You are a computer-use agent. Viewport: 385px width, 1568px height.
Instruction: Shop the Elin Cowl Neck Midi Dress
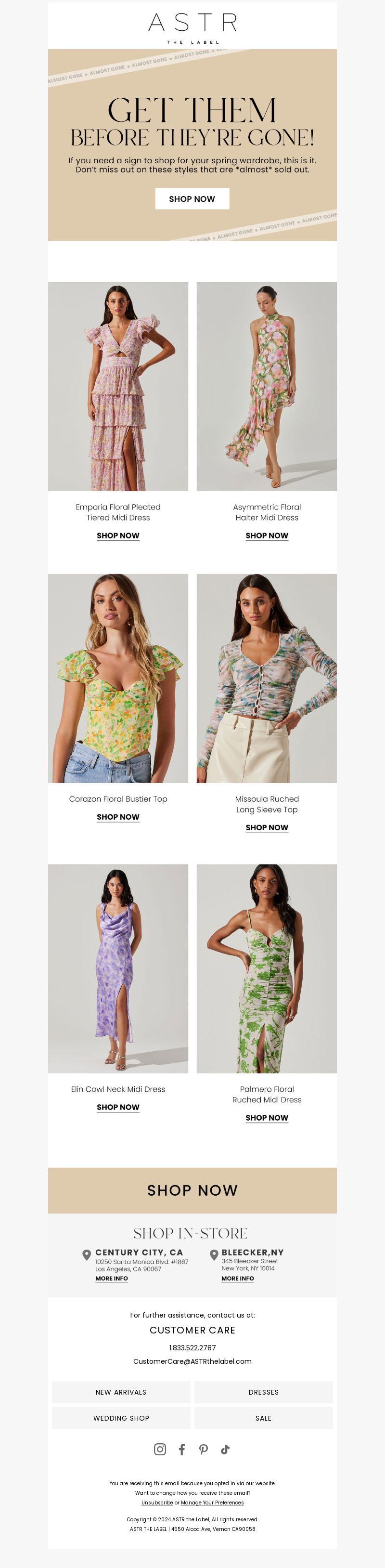click(118, 1107)
